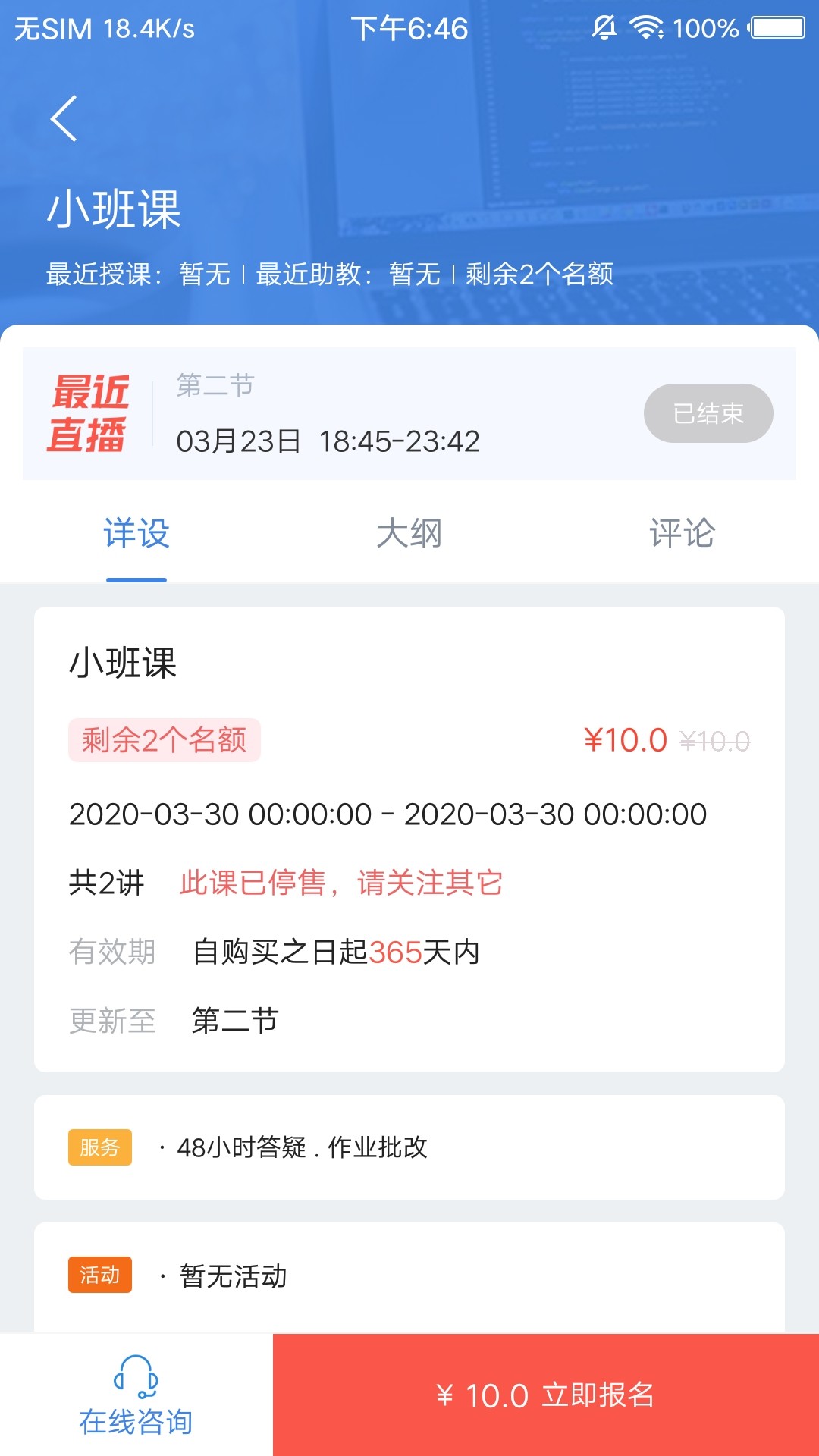Switch to the 大纲 outline tab
The width and height of the screenshot is (819, 1456).
tap(409, 533)
